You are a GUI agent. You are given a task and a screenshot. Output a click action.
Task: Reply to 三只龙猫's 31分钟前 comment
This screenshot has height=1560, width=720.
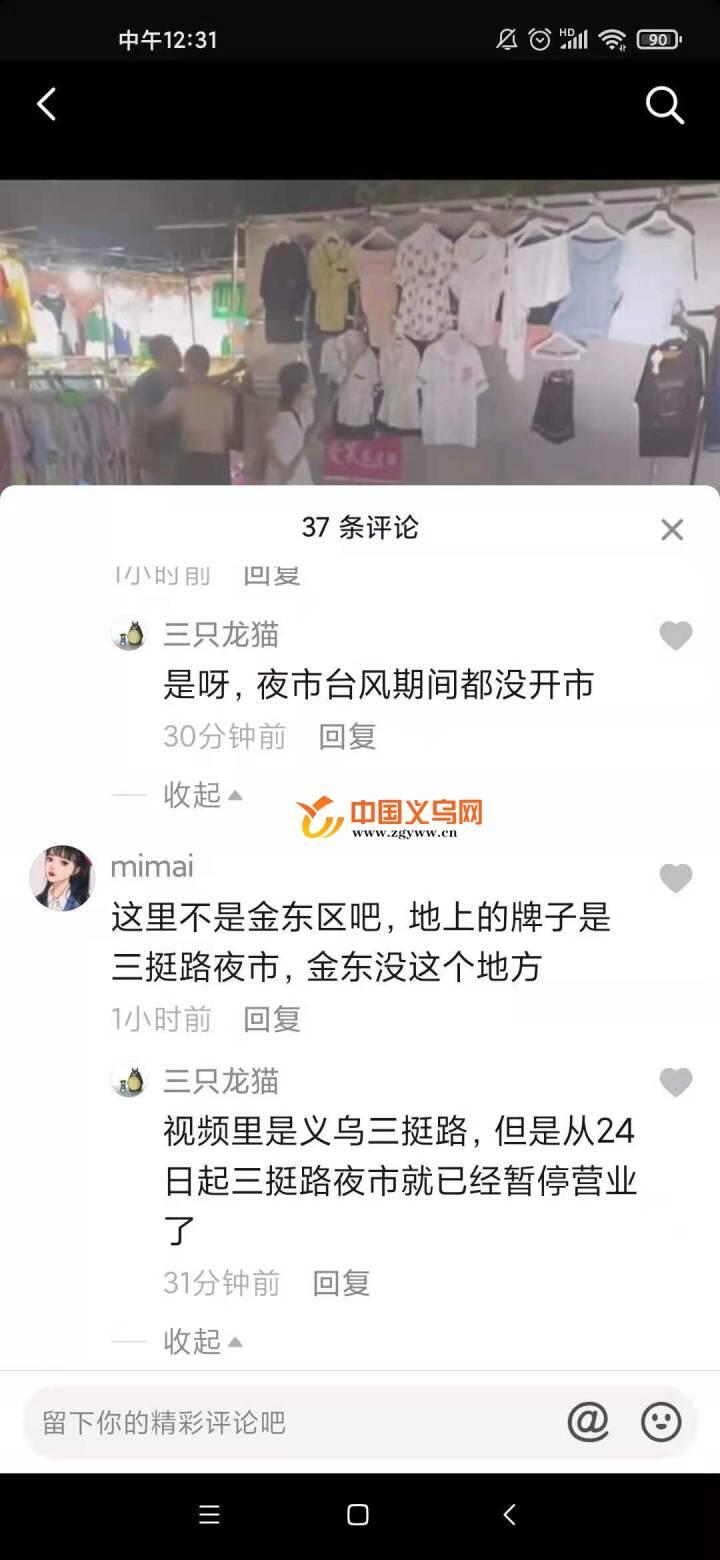click(x=341, y=1283)
